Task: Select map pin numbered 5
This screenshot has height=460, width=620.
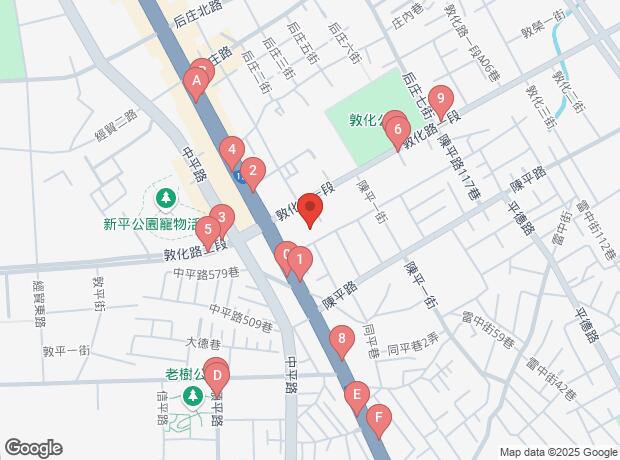Action: (208, 230)
